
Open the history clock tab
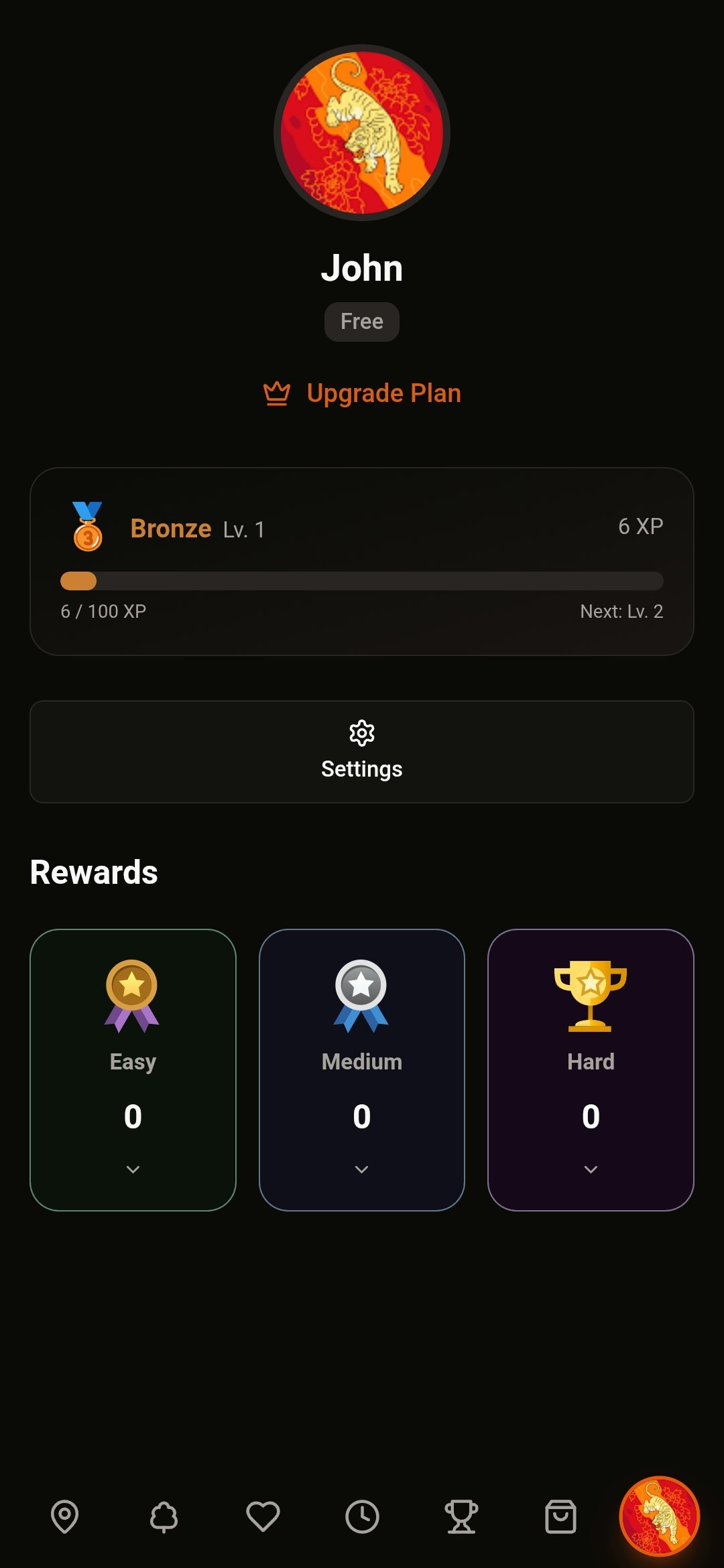coord(362,1516)
